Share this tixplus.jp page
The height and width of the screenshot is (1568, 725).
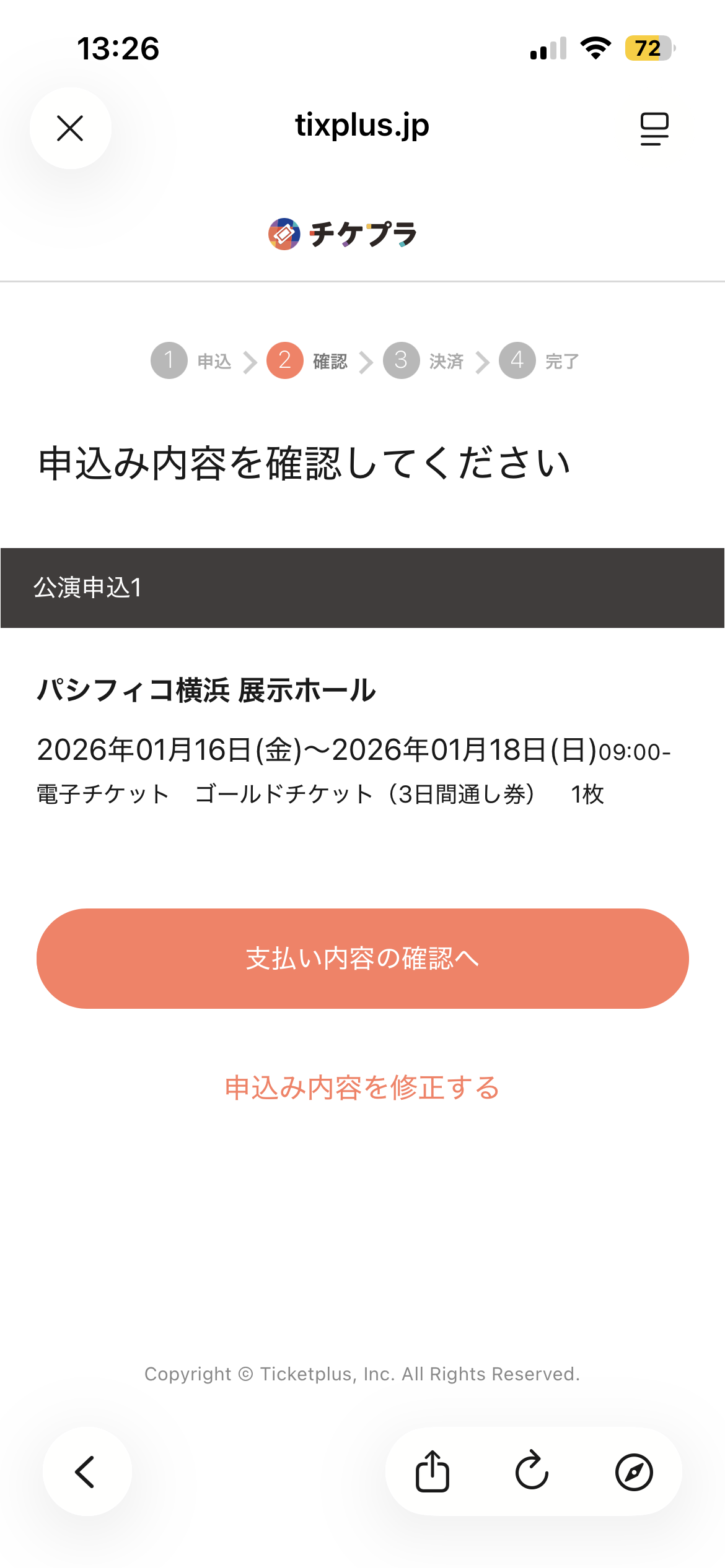(432, 1471)
